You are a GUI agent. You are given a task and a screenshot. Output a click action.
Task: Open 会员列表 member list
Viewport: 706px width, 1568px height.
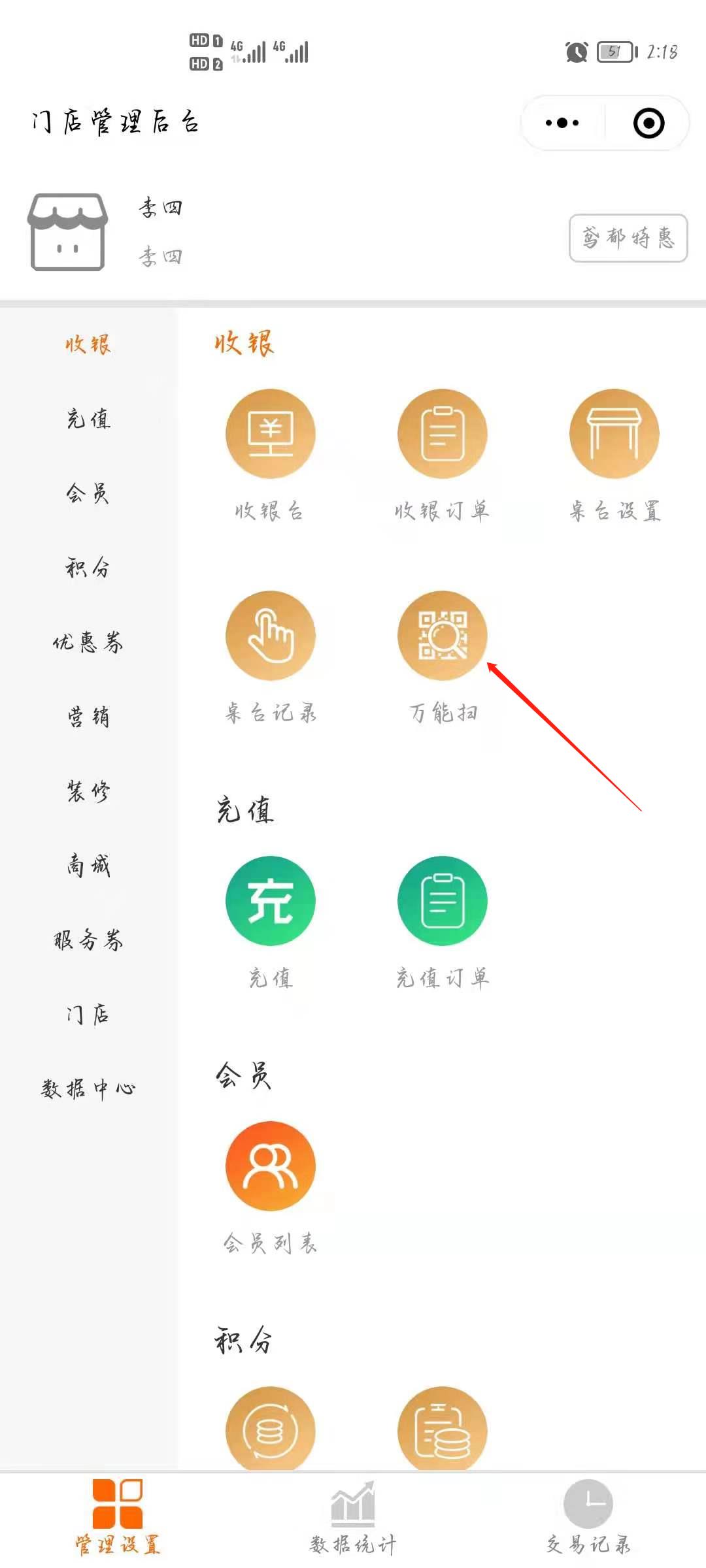270,1166
